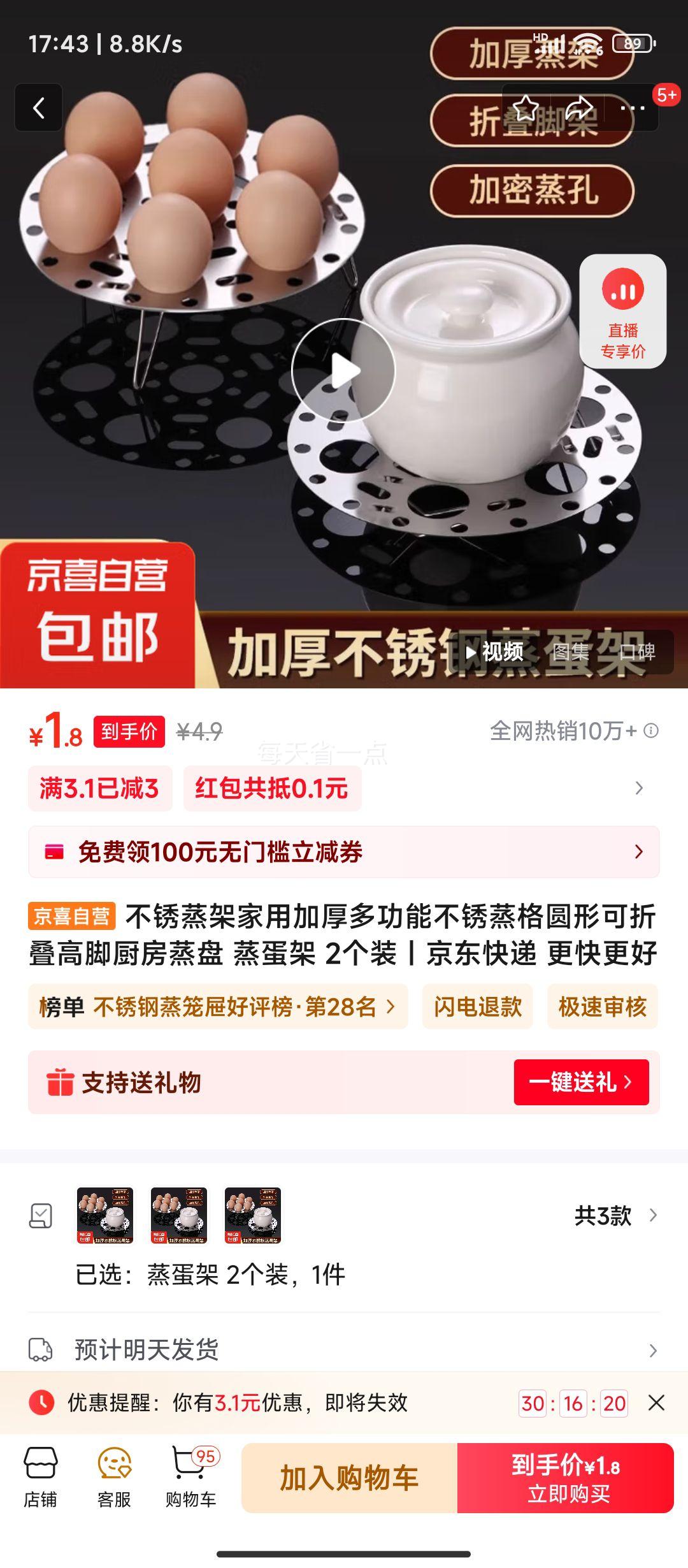688x1568 pixels.
Task: Play the product video
Action: [x=343, y=370]
